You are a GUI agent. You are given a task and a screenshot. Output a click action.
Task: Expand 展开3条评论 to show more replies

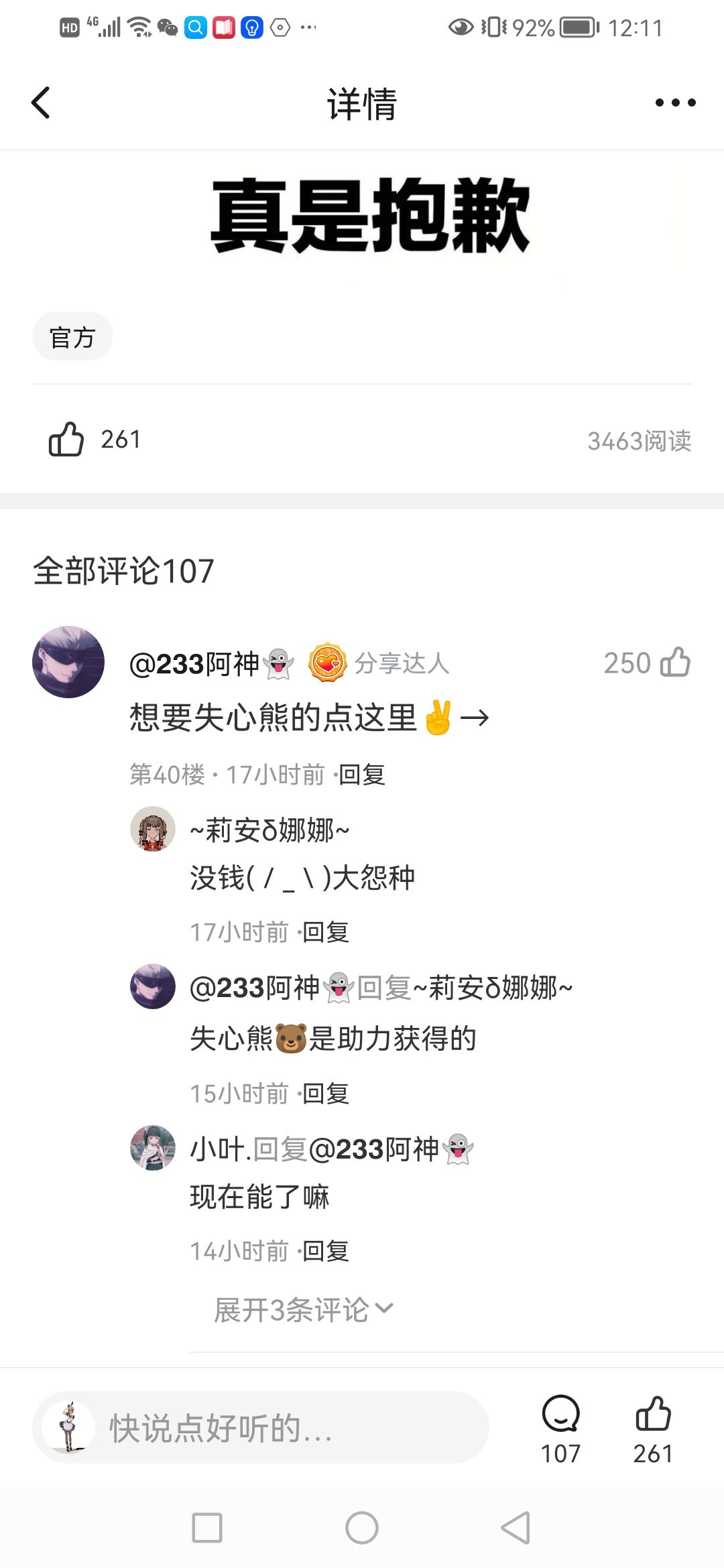pyautogui.click(x=303, y=1309)
